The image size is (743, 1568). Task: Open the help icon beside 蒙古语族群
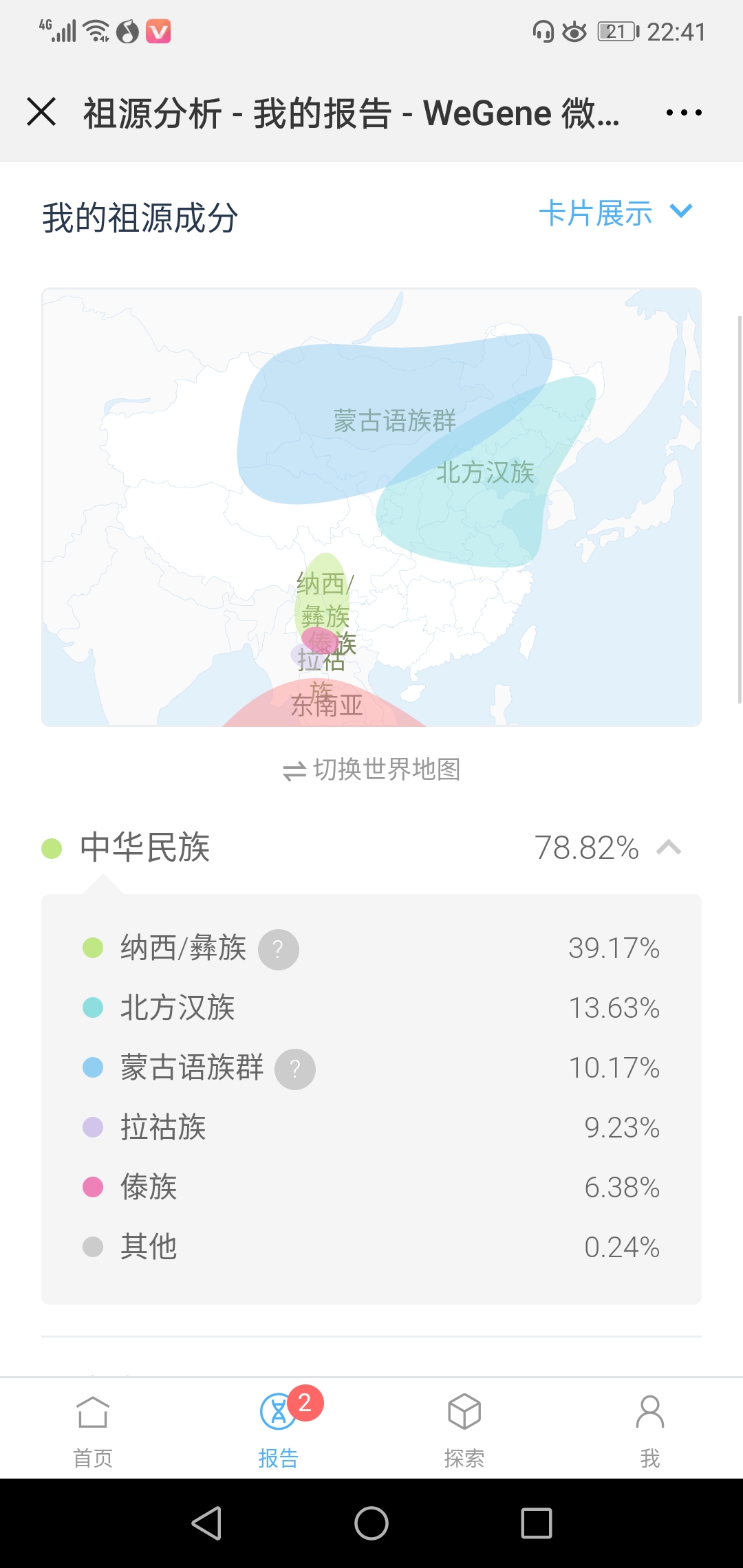click(294, 1069)
